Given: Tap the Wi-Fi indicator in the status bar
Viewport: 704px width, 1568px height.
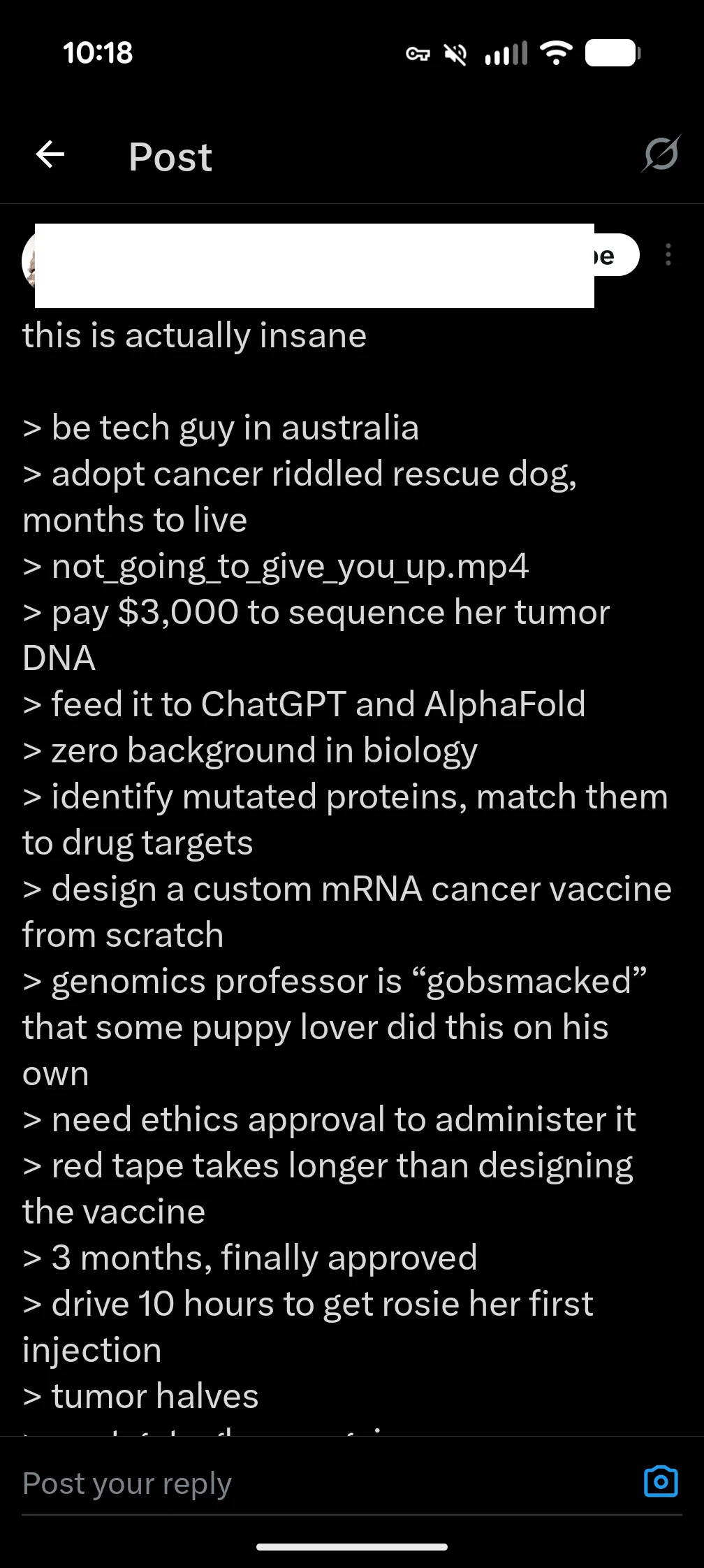Looking at the screenshot, I should pyautogui.click(x=555, y=52).
